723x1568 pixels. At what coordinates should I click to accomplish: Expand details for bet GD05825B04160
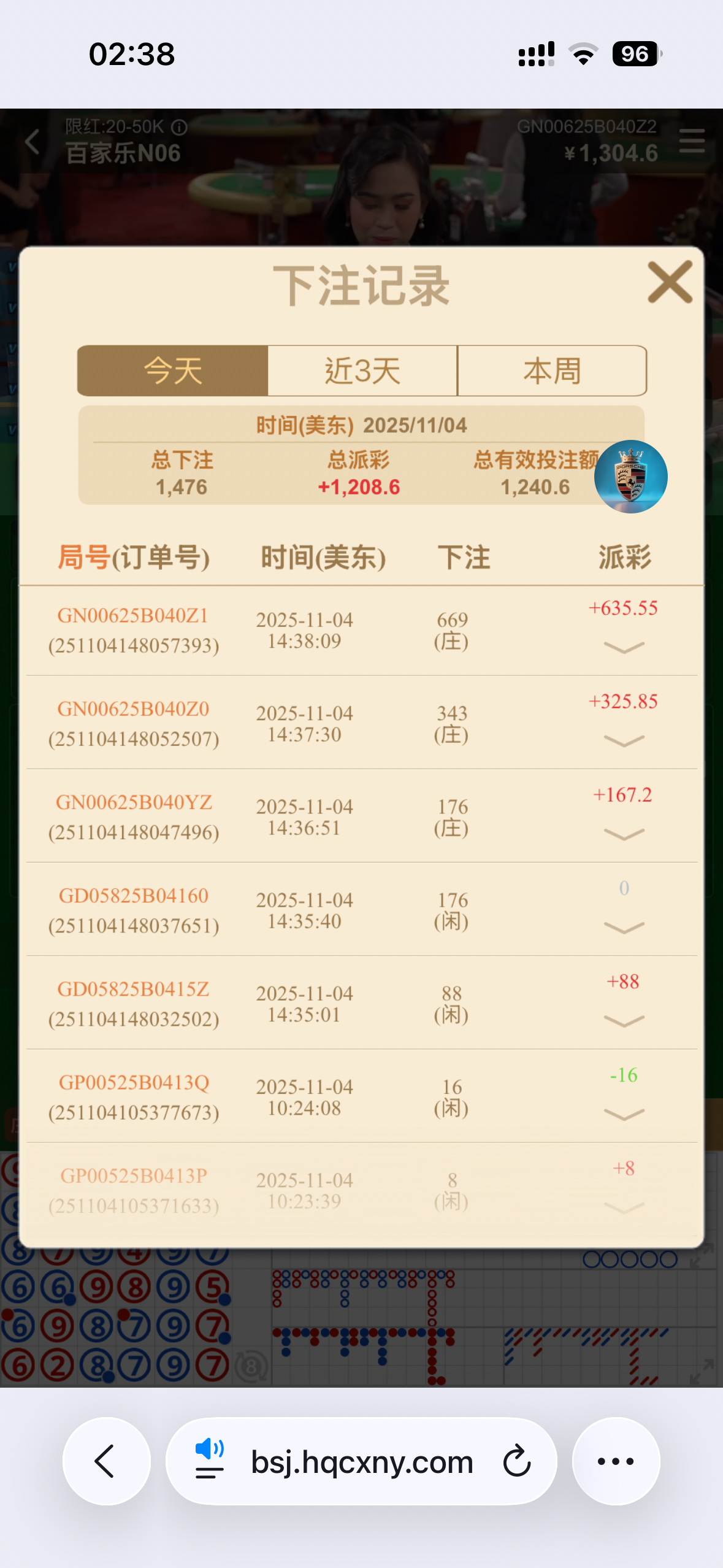[624, 927]
